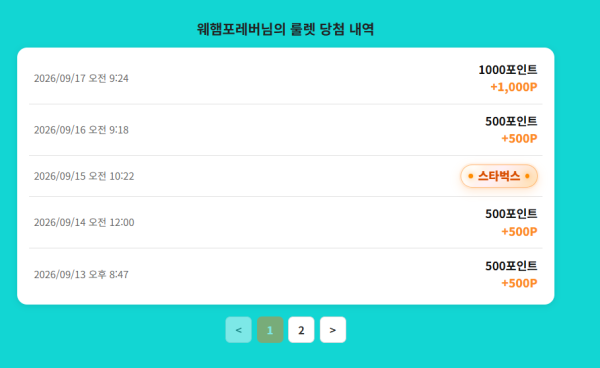The image size is (600, 368).
Task: Go to the next page arrow
Action: pos(333,330)
